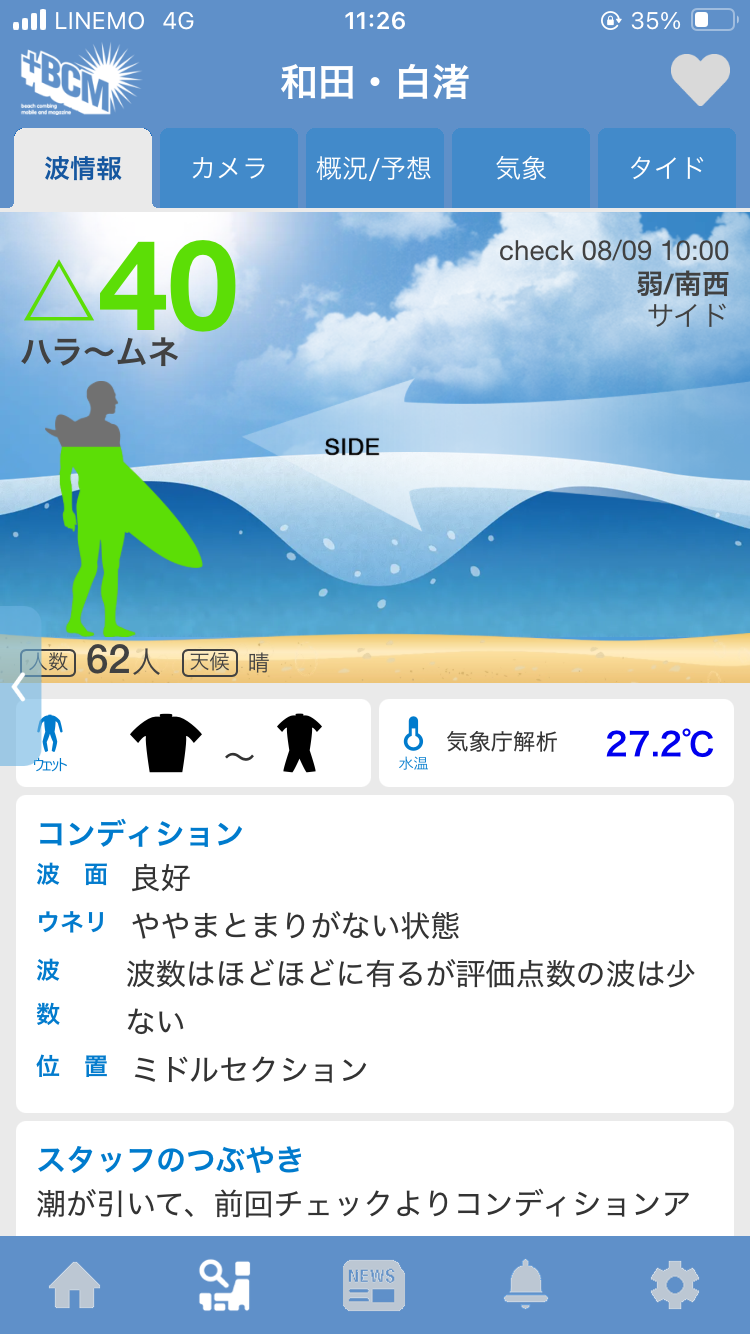The width and height of the screenshot is (750, 1334).
Task: Switch to the カメラ tab
Action: click(x=229, y=168)
